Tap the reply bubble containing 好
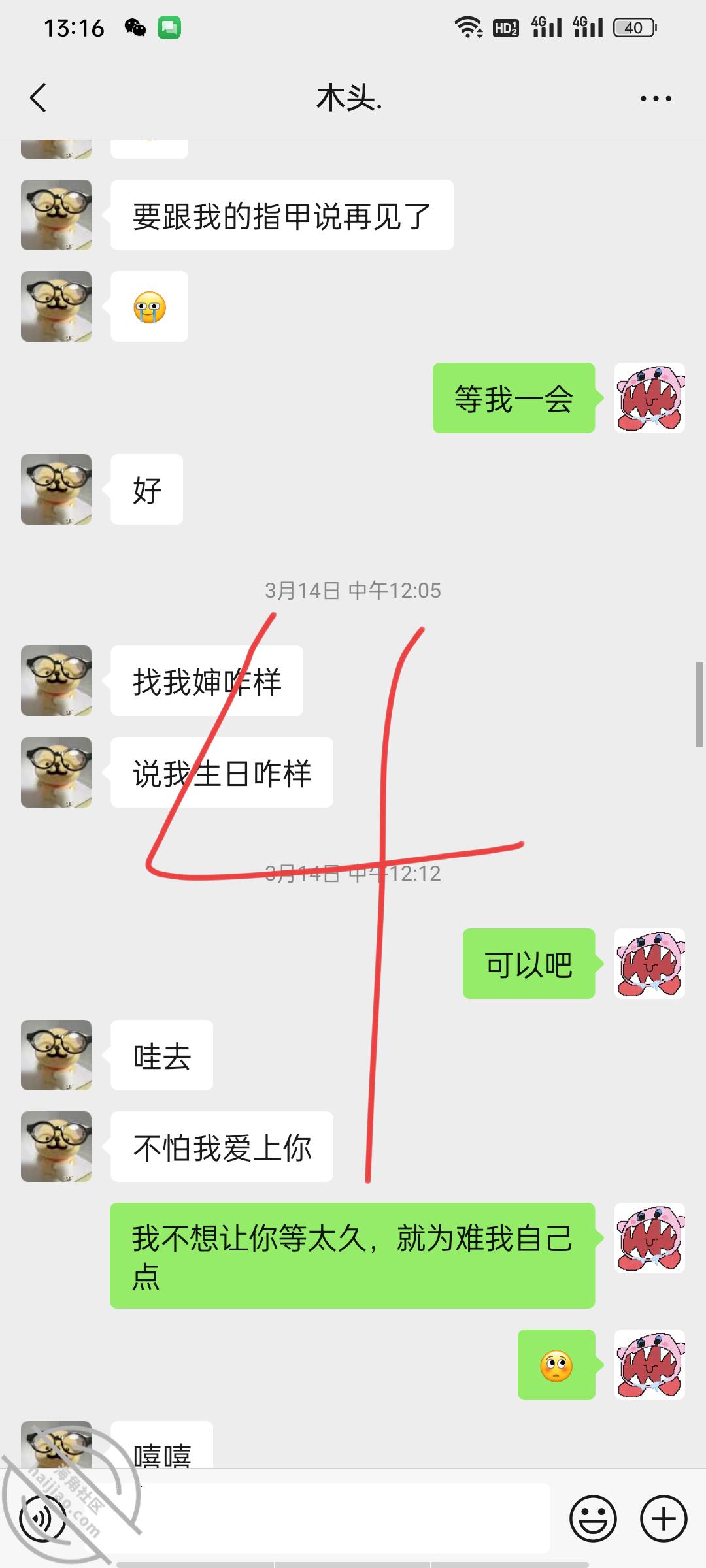 click(145, 490)
